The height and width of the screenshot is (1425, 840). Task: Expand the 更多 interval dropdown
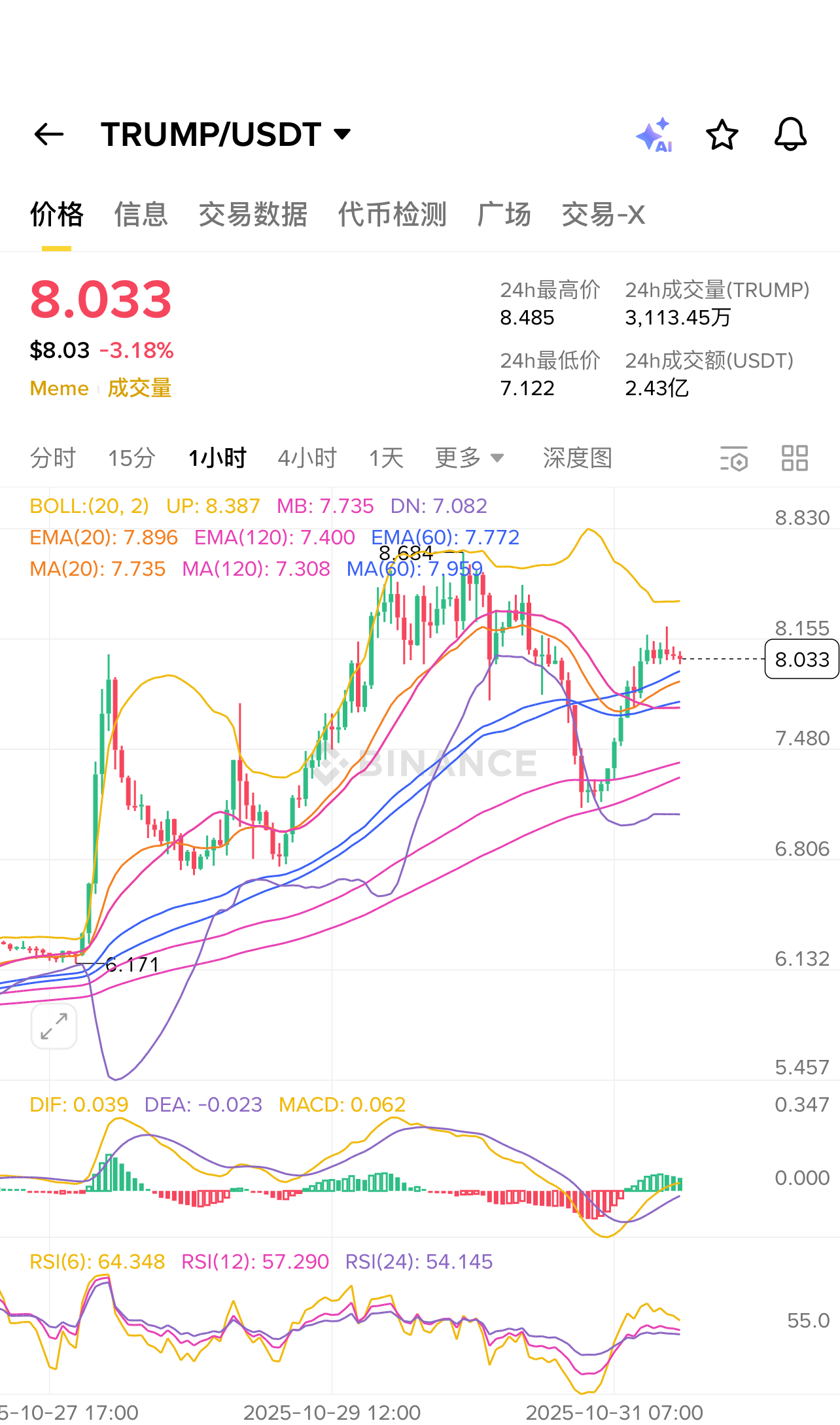pos(469,458)
